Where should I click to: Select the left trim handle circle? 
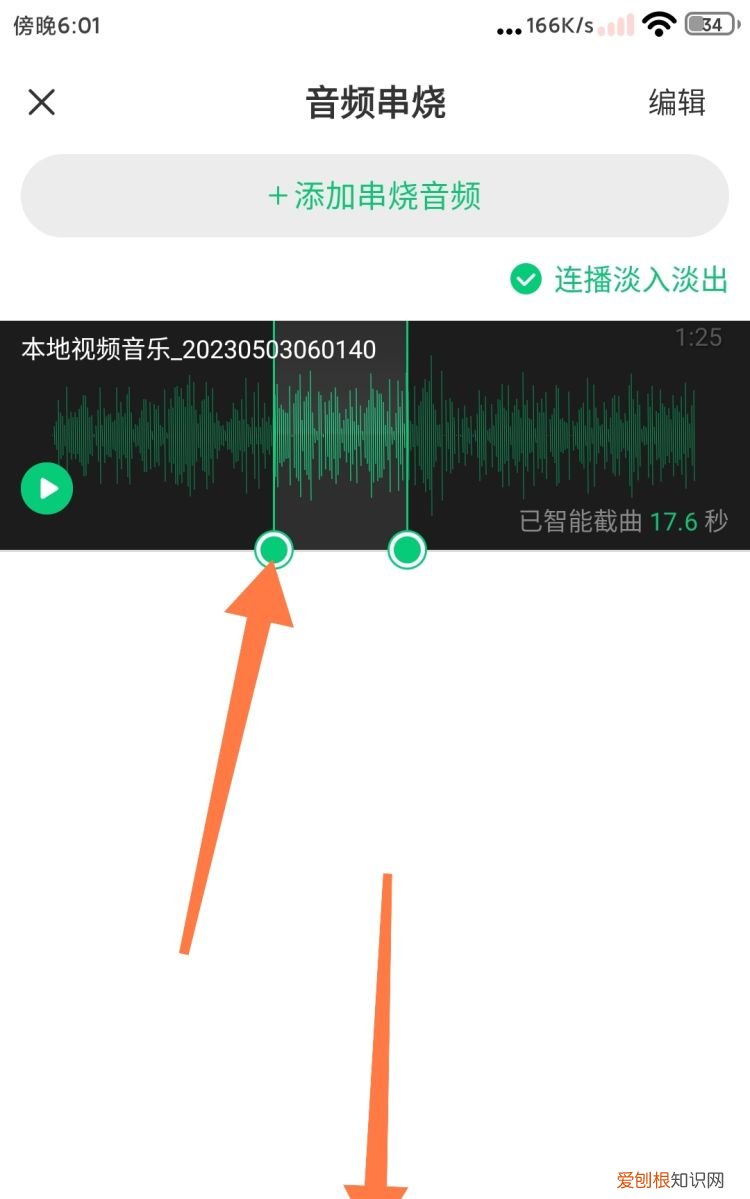274,549
